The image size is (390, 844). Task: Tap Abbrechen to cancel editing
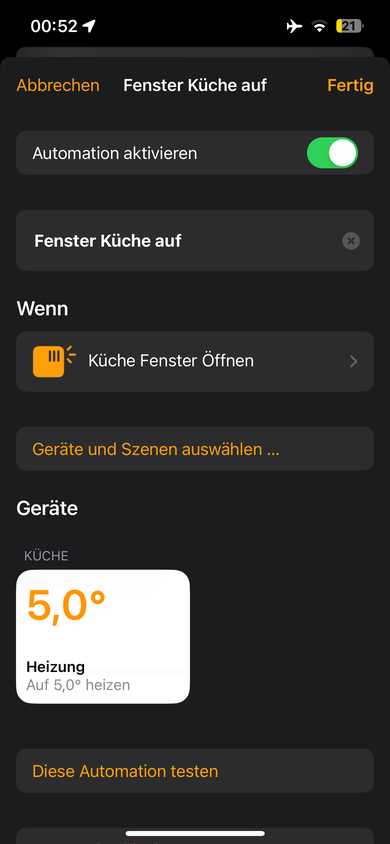tap(58, 86)
